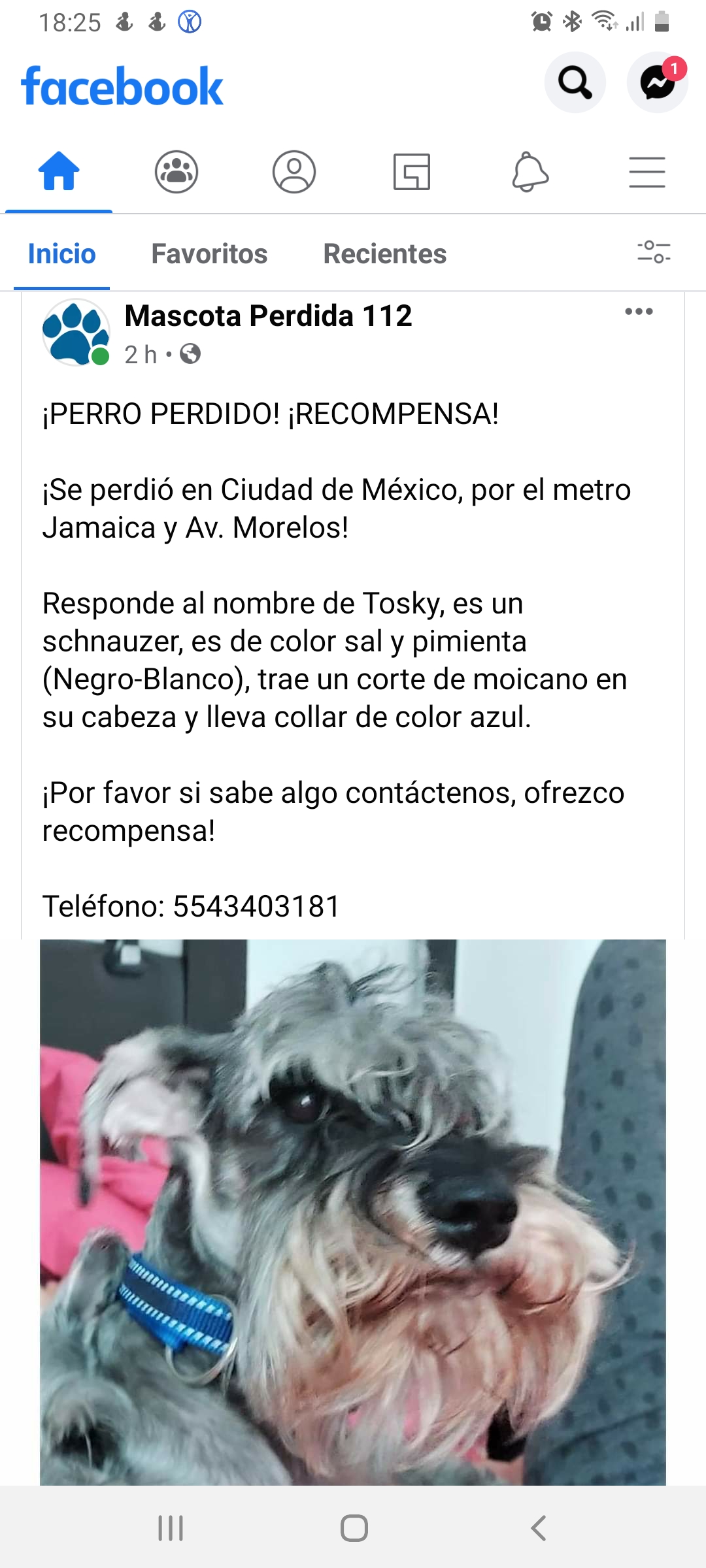Open the profile tab
The height and width of the screenshot is (1568, 706).
coord(294,172)
